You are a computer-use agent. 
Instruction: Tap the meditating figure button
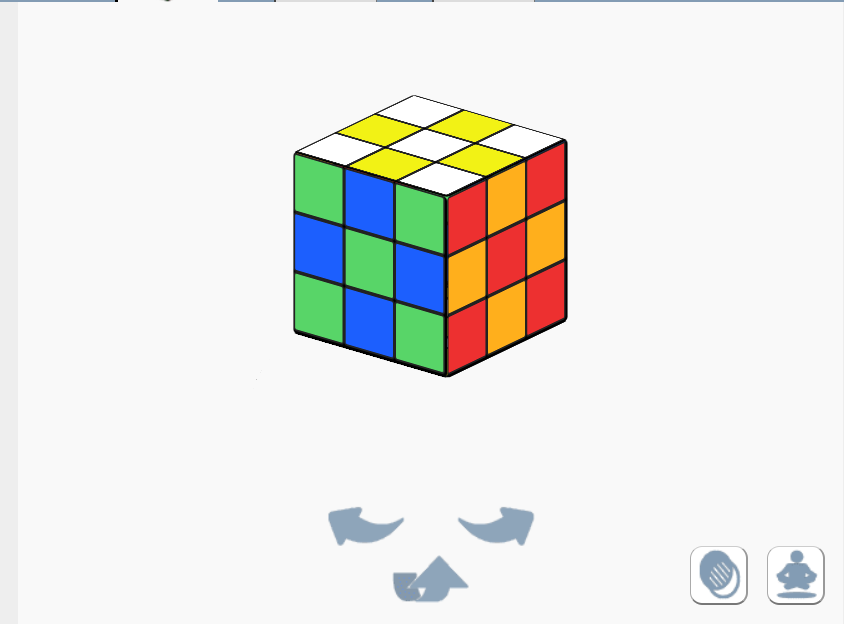(796, 575)
